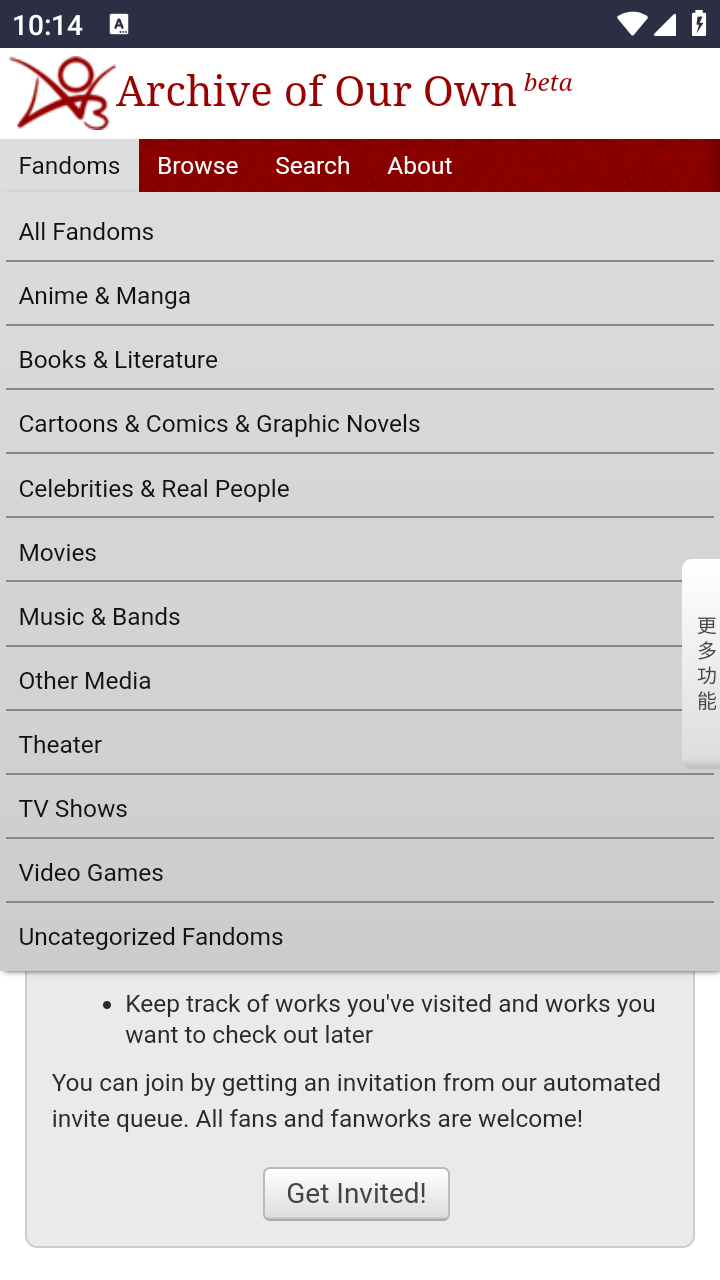Tap the Wi-Fi icon in the status bar
The width and height of the screenshot is (720, 1280).
[632, 25]
